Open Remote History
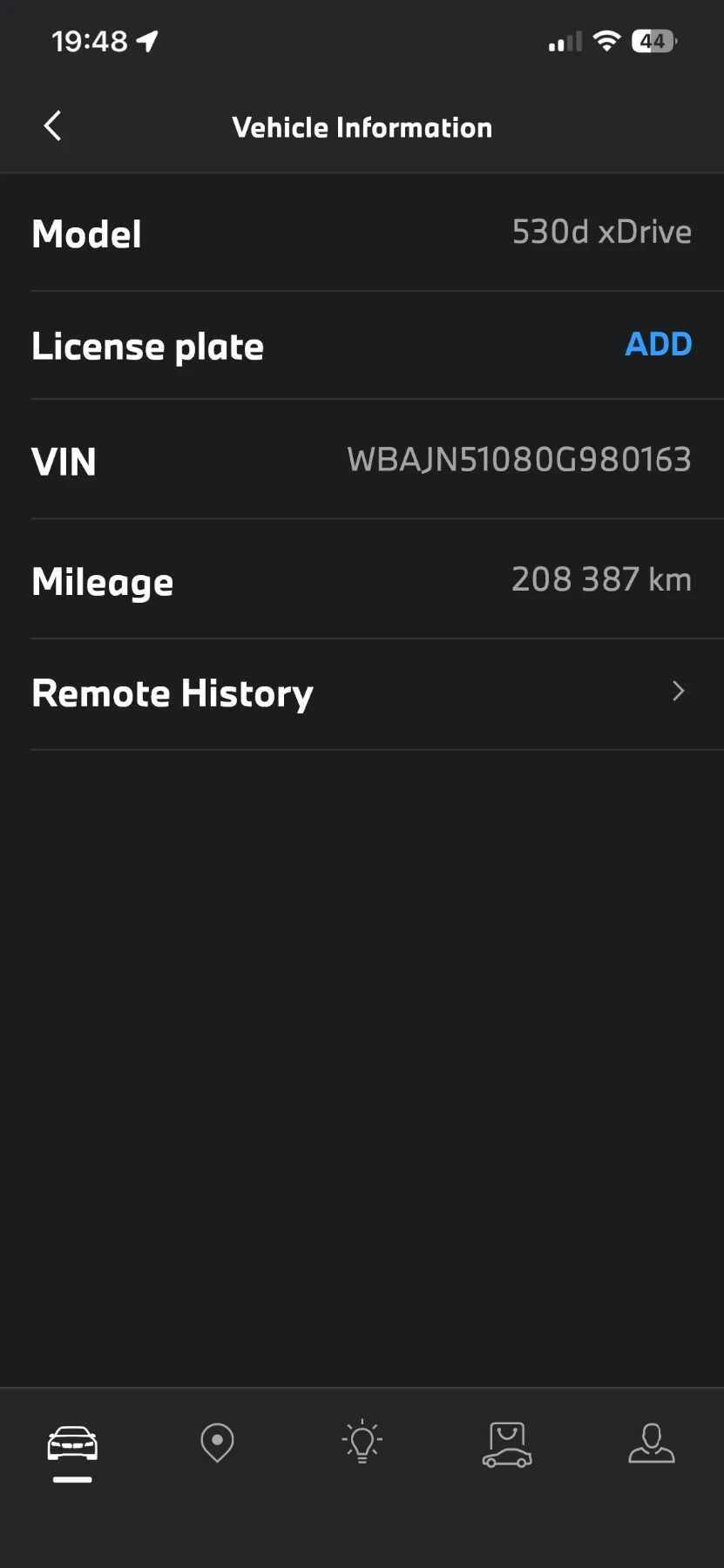724x1568 pixels. pos(362,693)
